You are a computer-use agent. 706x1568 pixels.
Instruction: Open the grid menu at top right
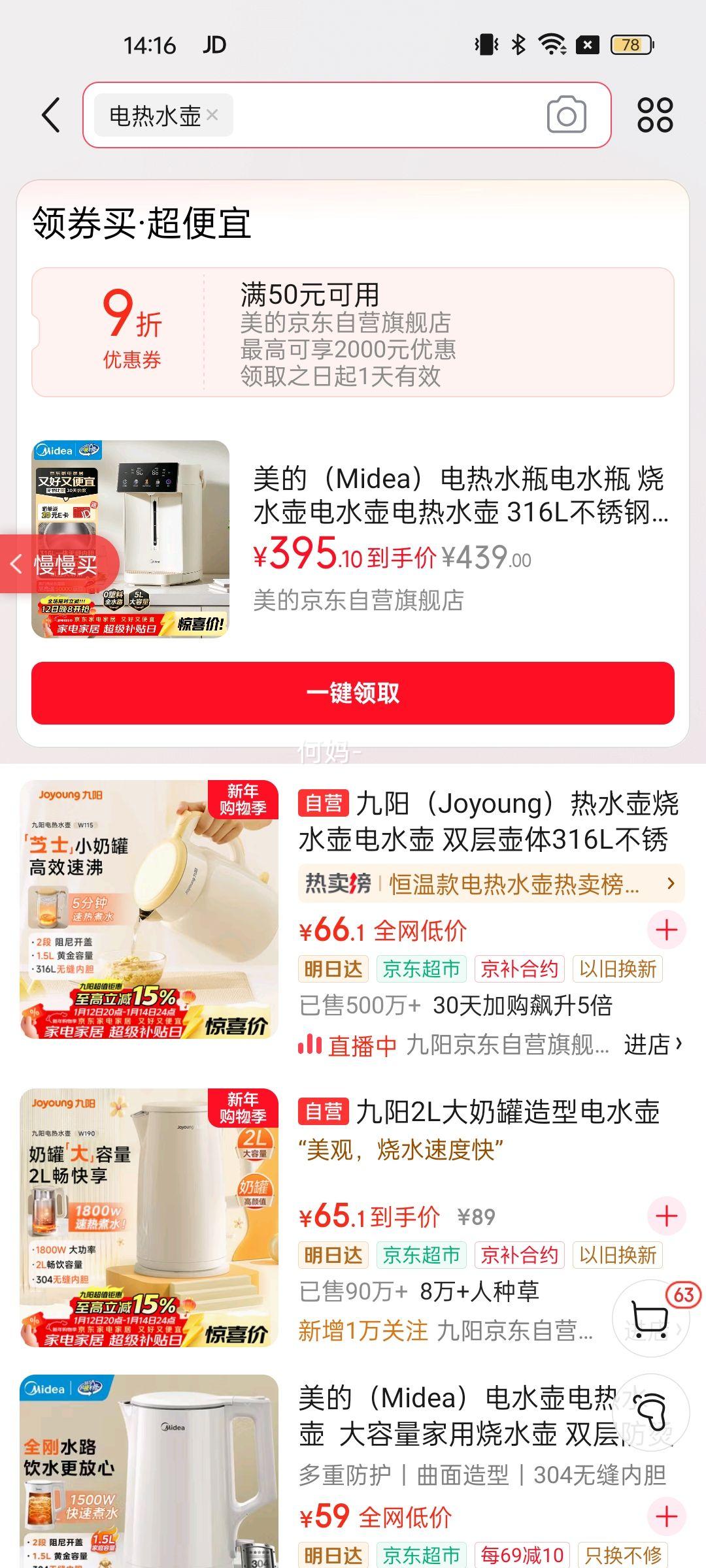[x=656, y=114]
